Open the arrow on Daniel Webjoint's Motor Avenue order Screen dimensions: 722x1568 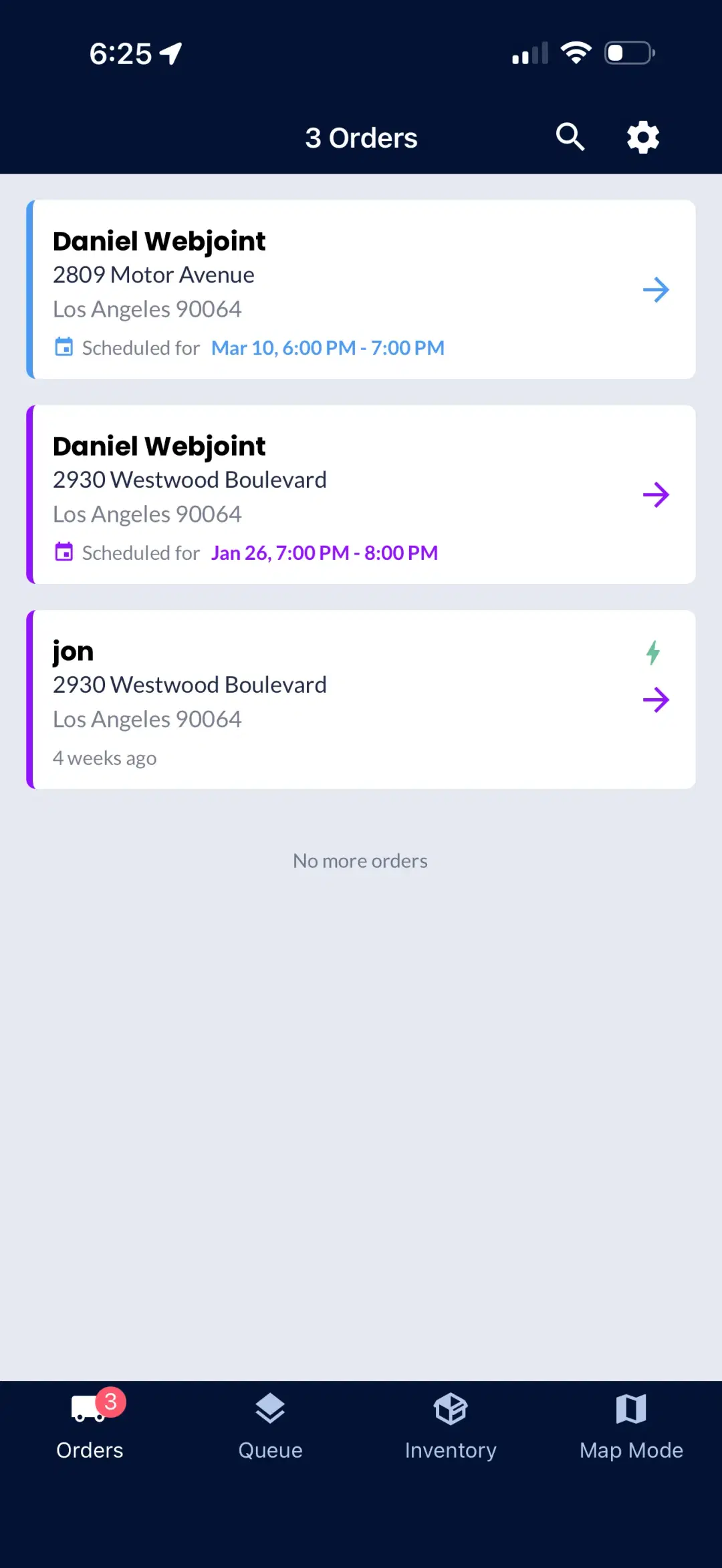click(656, 289)
